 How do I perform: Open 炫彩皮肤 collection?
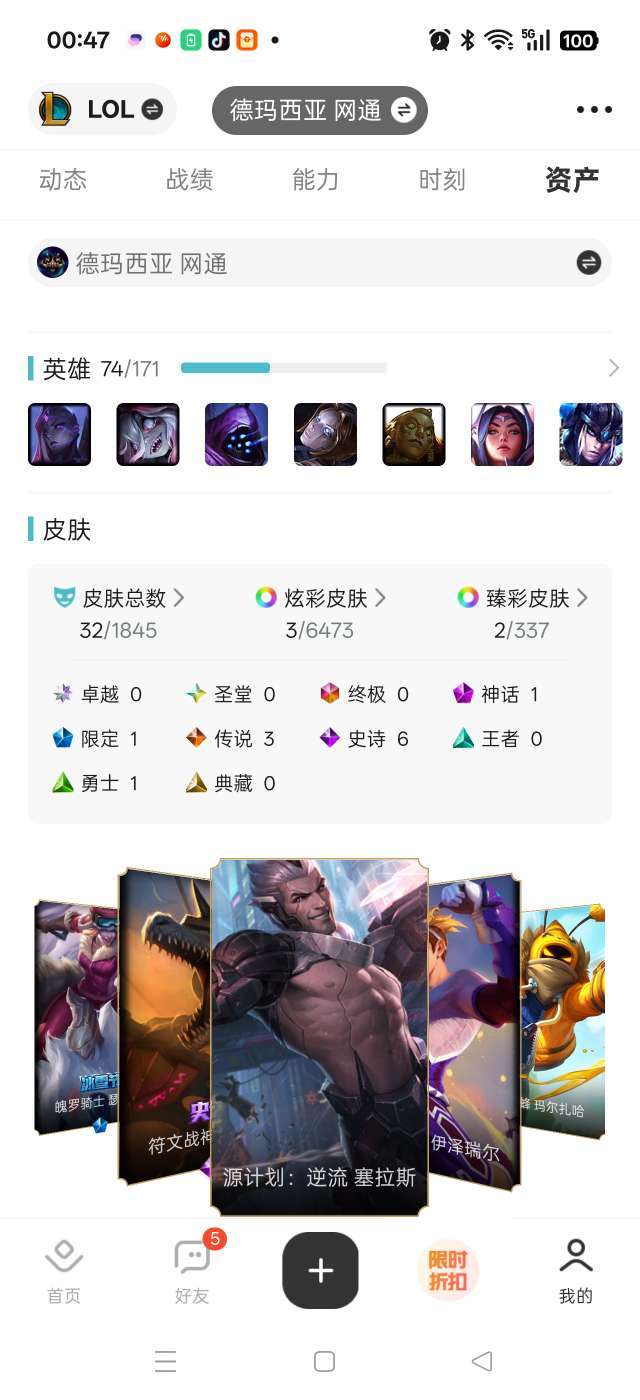click(320, 598)
